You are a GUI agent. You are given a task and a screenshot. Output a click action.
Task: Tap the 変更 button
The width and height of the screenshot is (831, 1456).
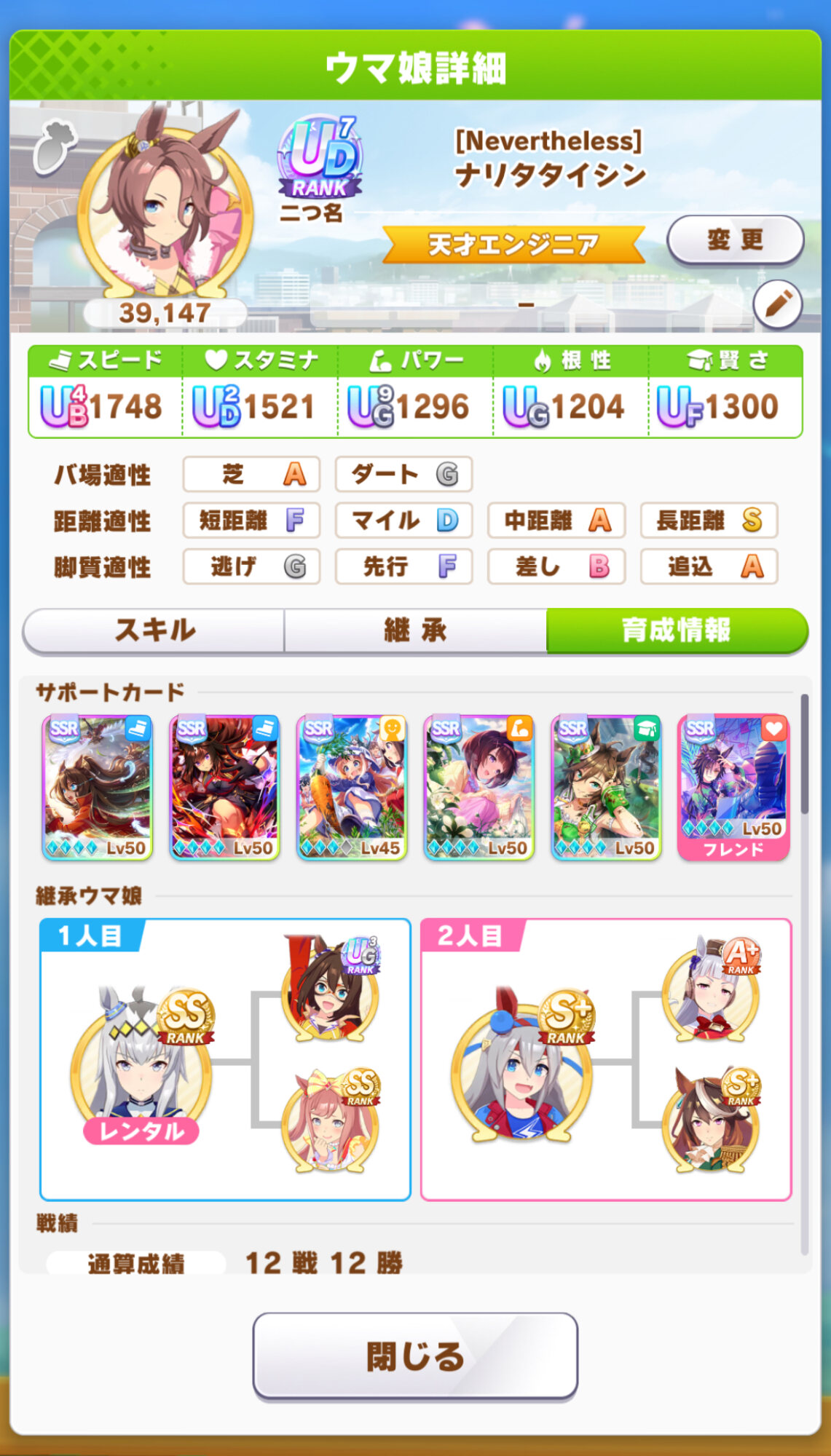[735, 240]
